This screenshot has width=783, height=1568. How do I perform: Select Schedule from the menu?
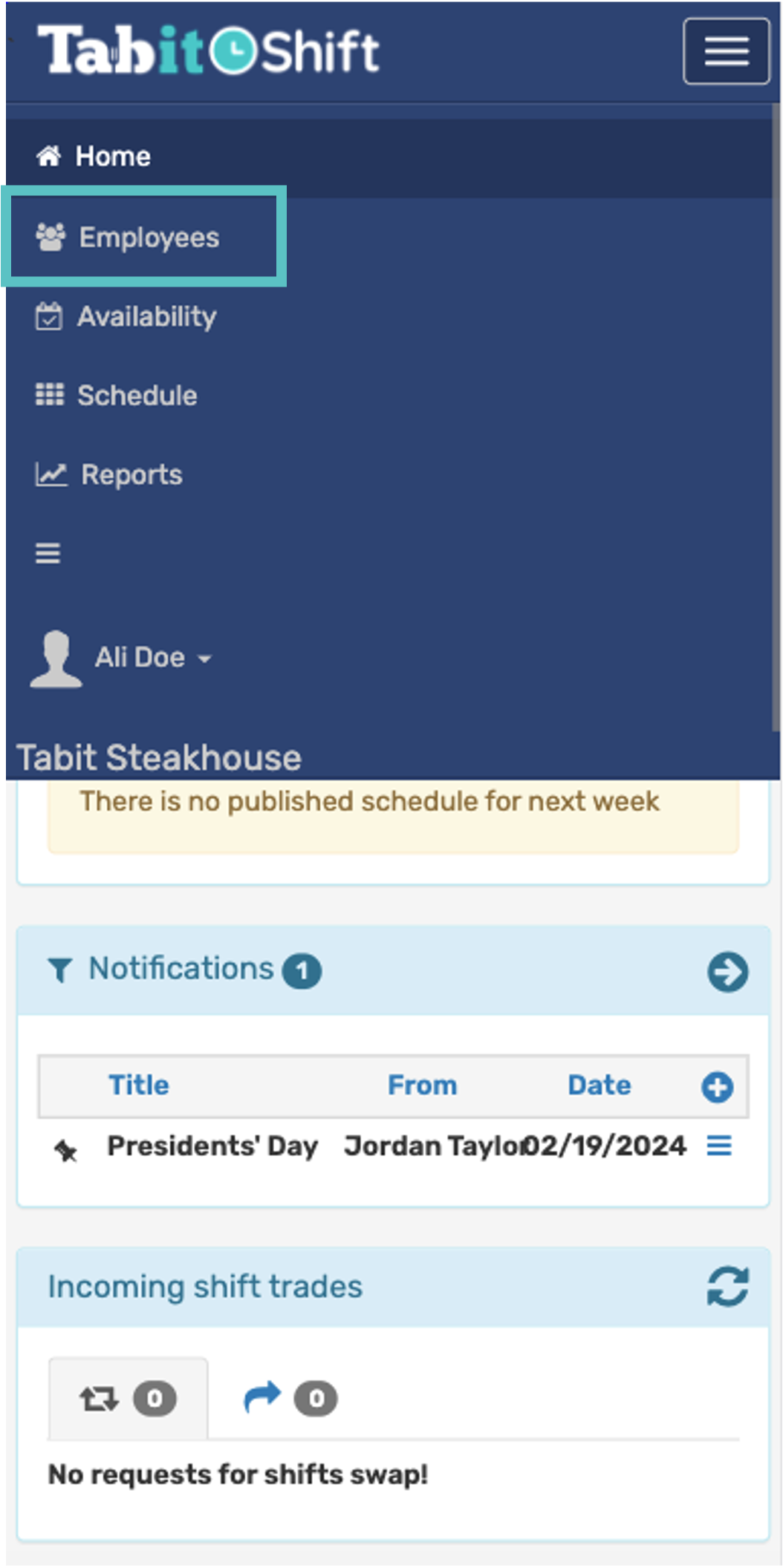pyautogui.click(x=117, y=396)
